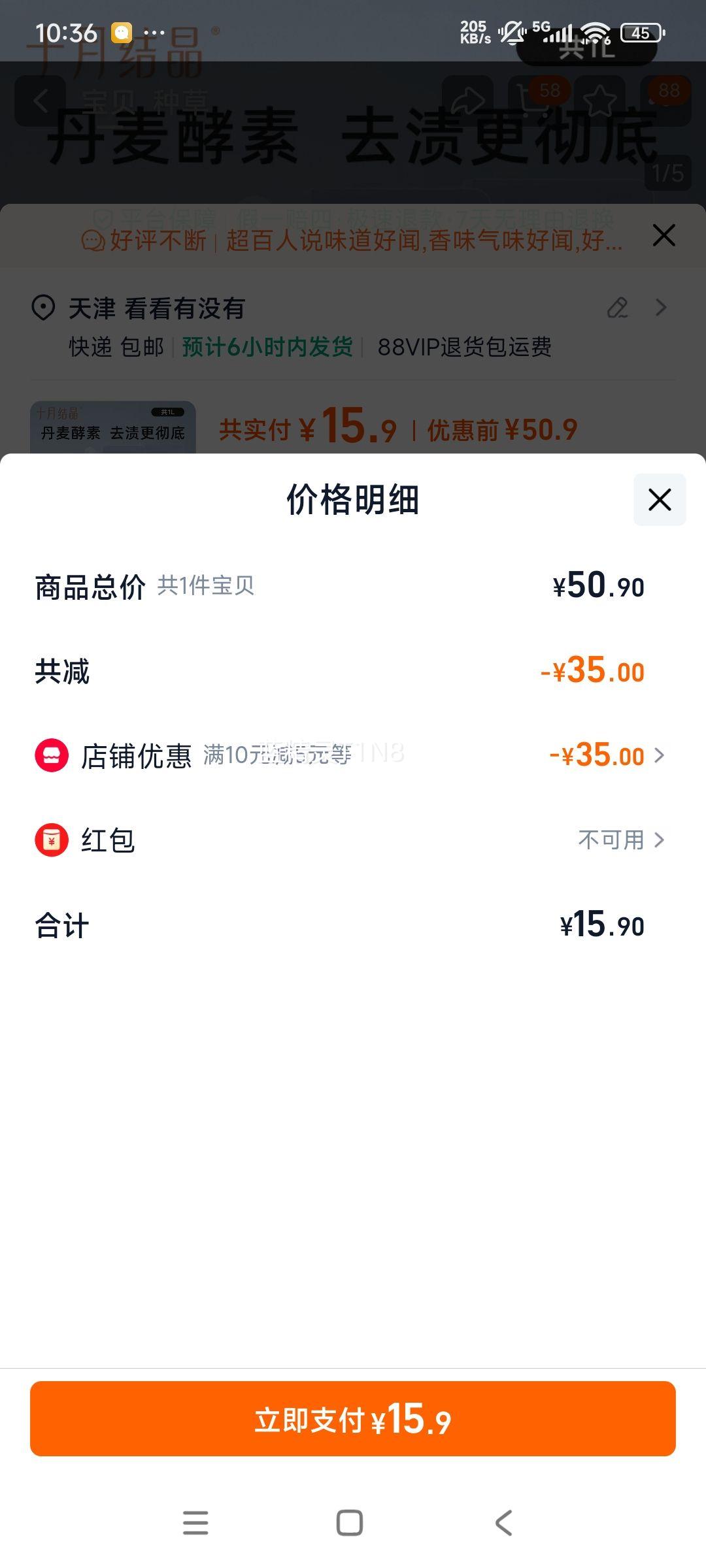The image size is (706, 1568).
Task: Go back with the system back button
Action: pyautogui.click(x=503, y=1523)
